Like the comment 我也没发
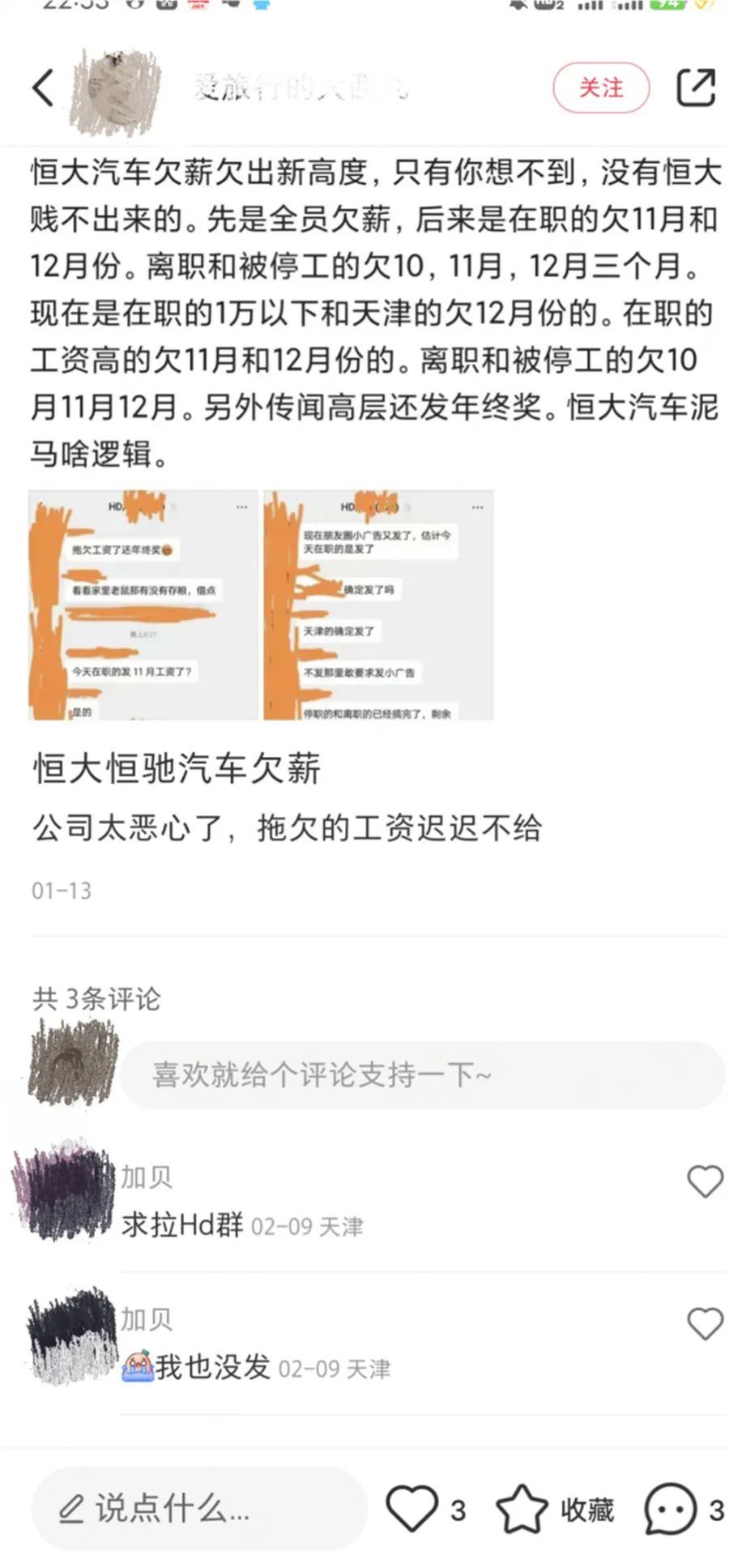Screen dimensions: 729x1568 point(704,1324)
